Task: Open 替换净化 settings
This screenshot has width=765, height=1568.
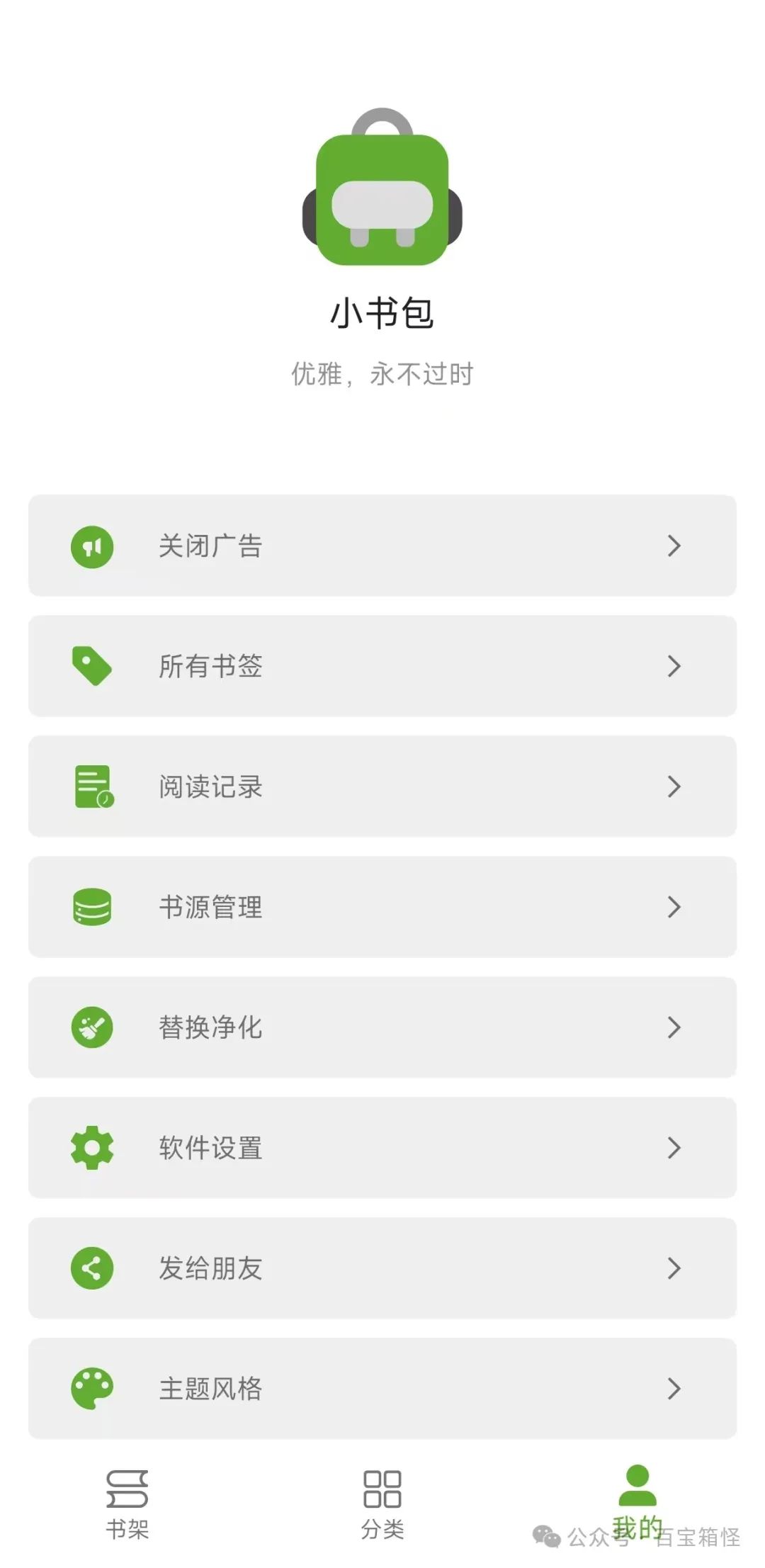Action: click(x=382, y=1027)
